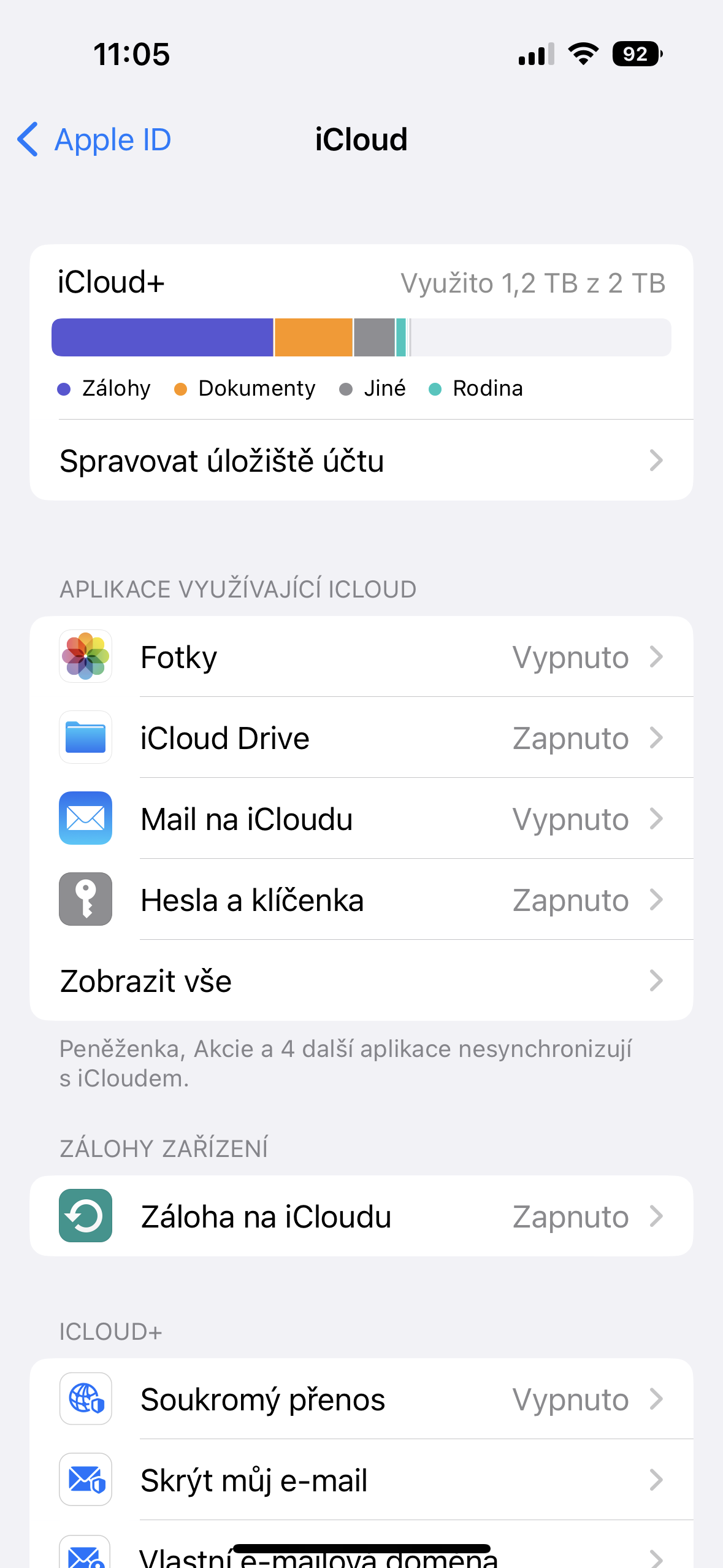
Task: Select the iCloud Drive folder icon
Action: (85, 738)
